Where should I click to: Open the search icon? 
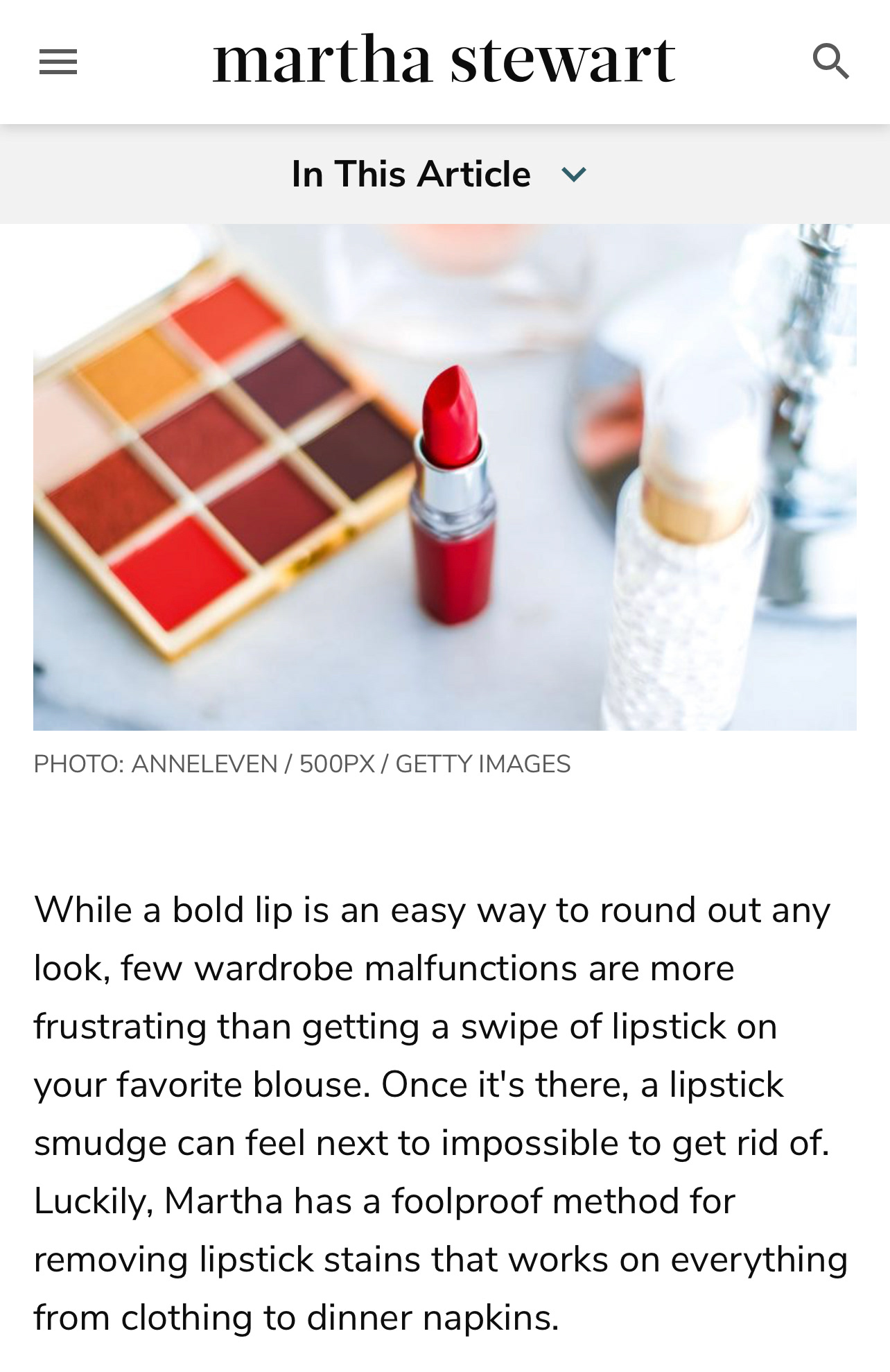pos(830,61)
